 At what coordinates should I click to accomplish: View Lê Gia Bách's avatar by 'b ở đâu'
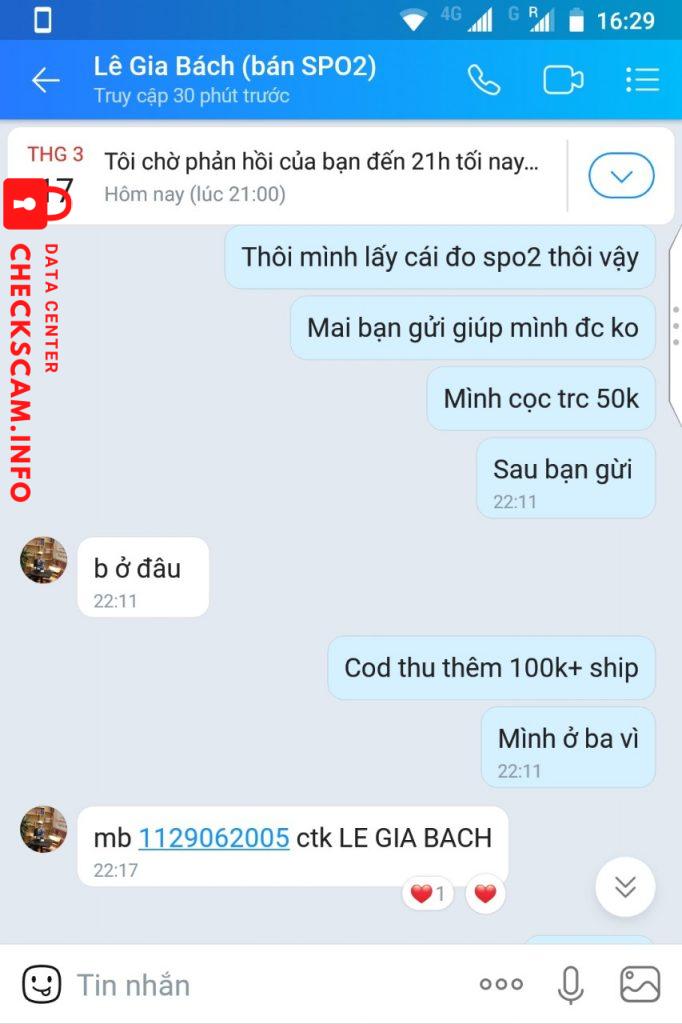43,560
